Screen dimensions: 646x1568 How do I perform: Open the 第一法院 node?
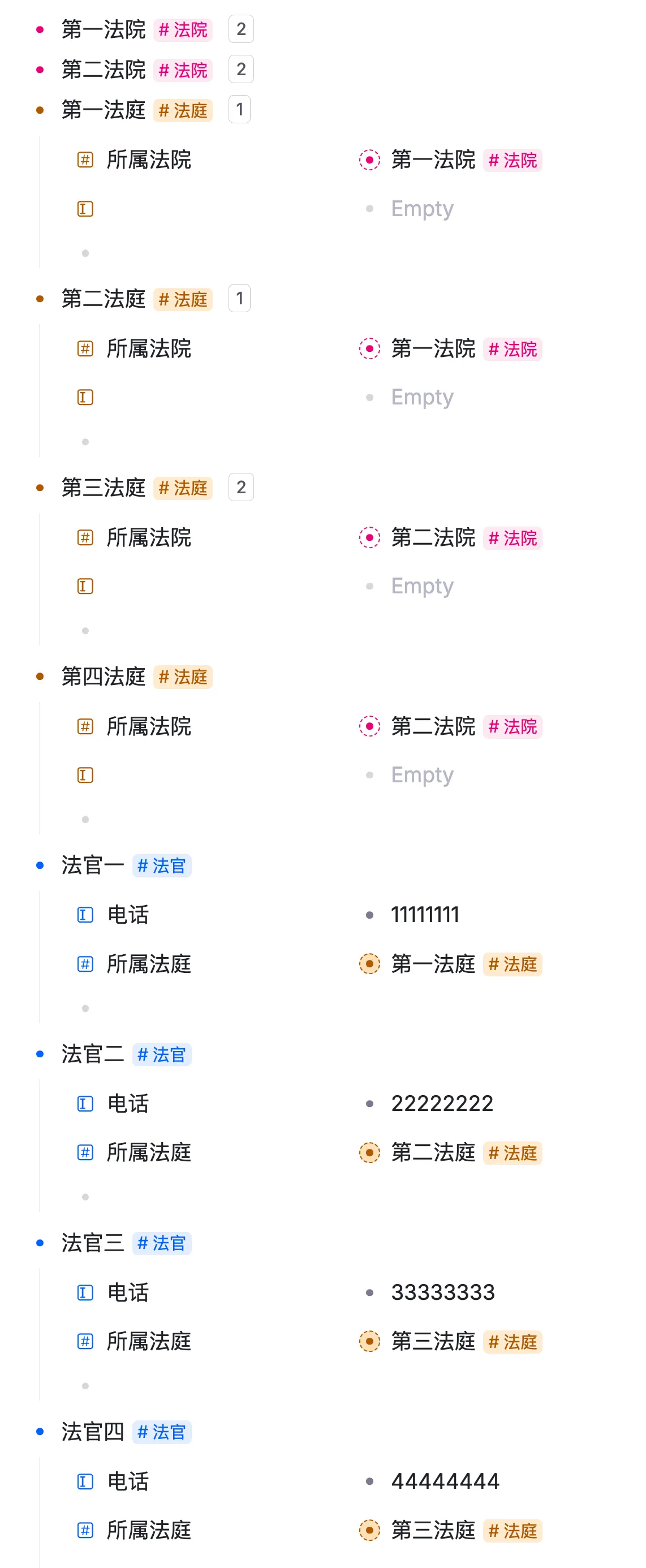click(103, 29)
